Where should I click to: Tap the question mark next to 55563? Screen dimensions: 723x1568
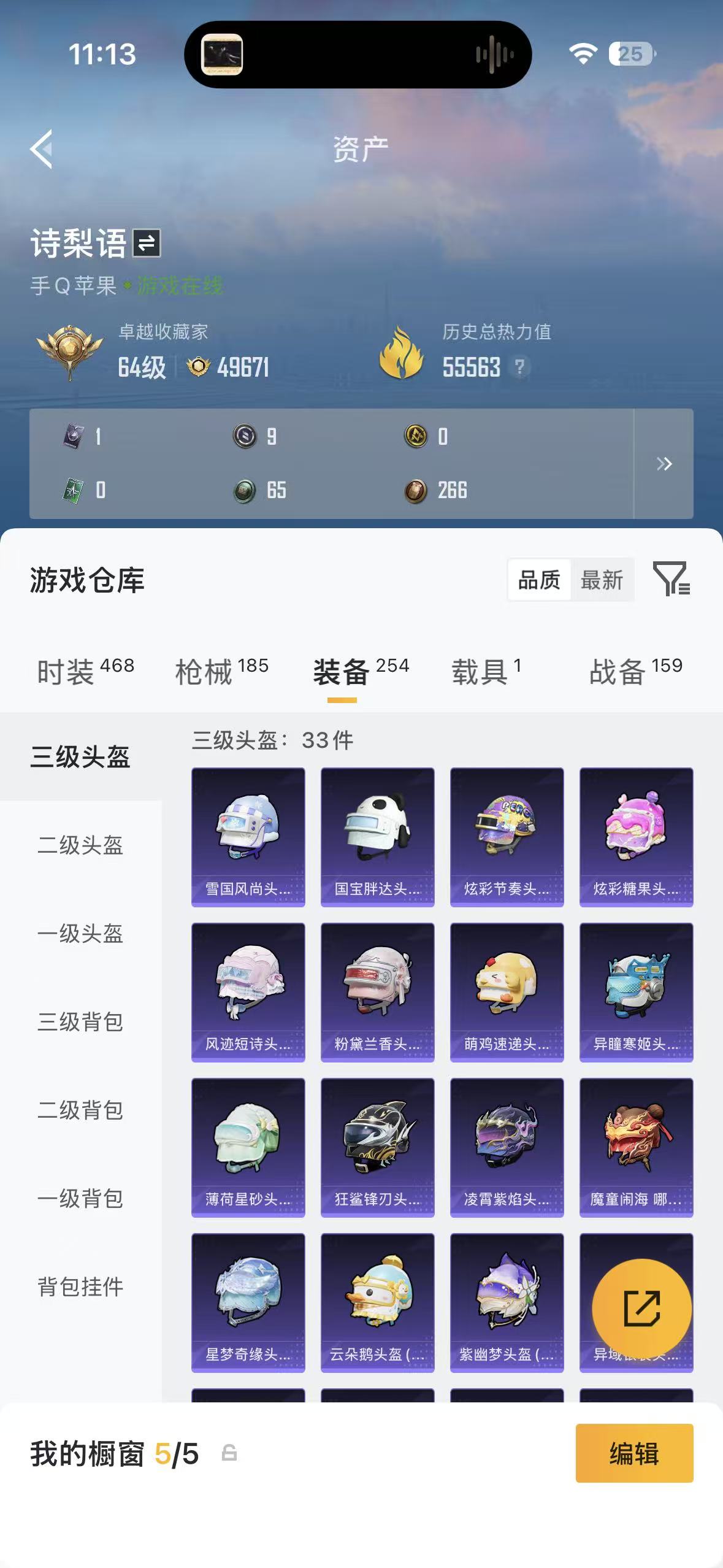518,368
